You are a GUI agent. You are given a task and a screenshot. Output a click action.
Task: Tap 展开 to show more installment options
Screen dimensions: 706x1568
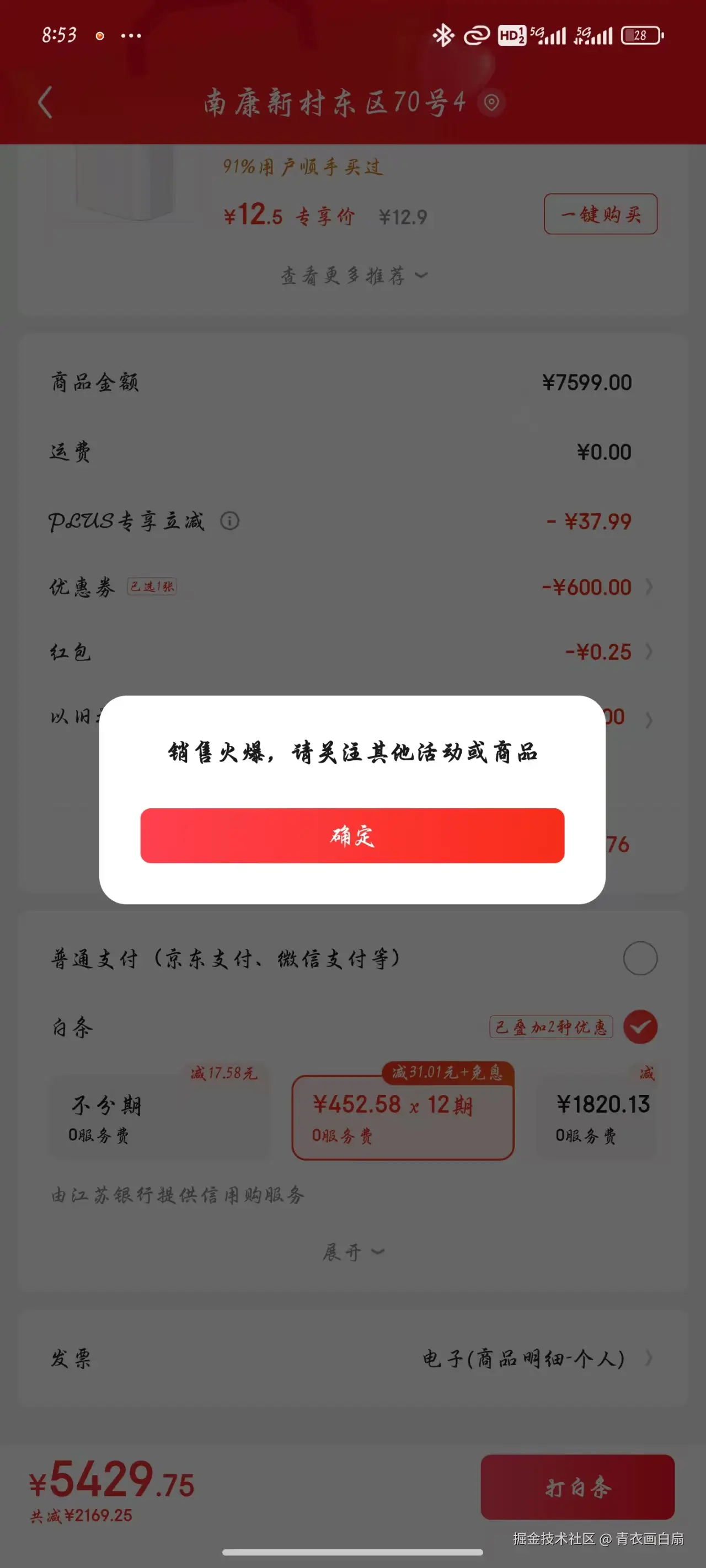[x=352, y=1251]
